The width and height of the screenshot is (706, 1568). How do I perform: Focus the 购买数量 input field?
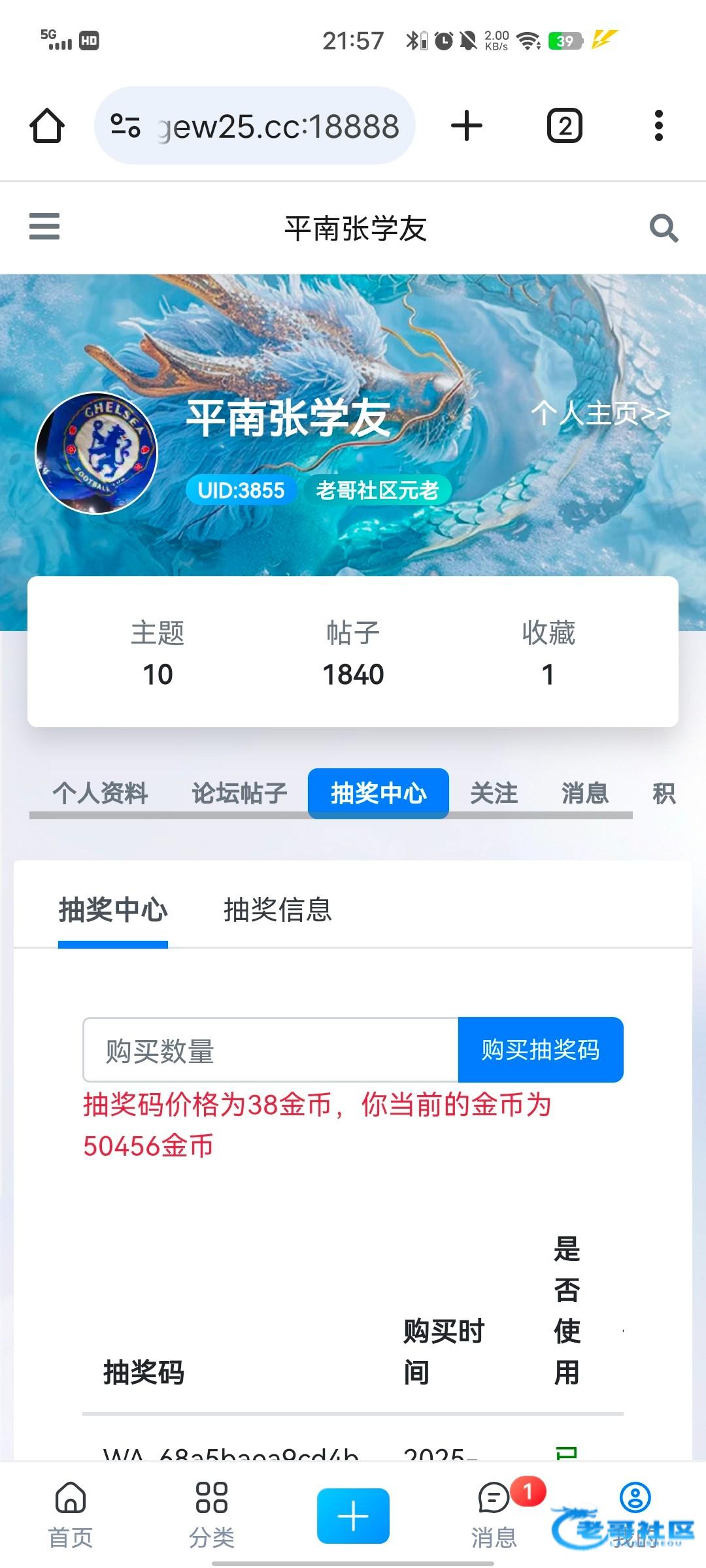pyautogui.click(x=270, y=1050)
